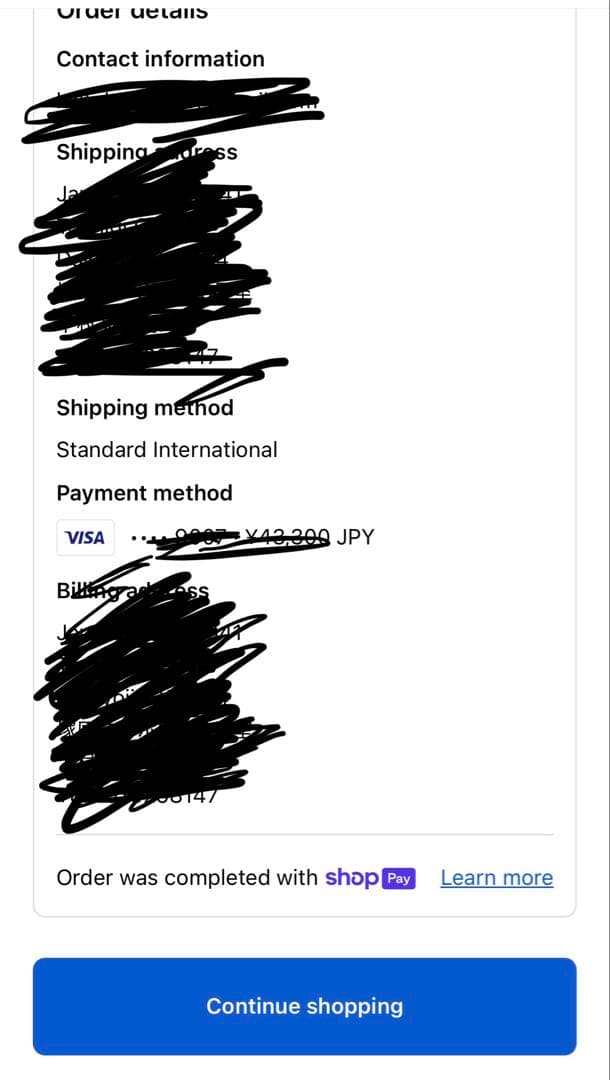This screenshot has height=1080, width=610.
Task: Open the Learn more link
Action: pos(496,878)
